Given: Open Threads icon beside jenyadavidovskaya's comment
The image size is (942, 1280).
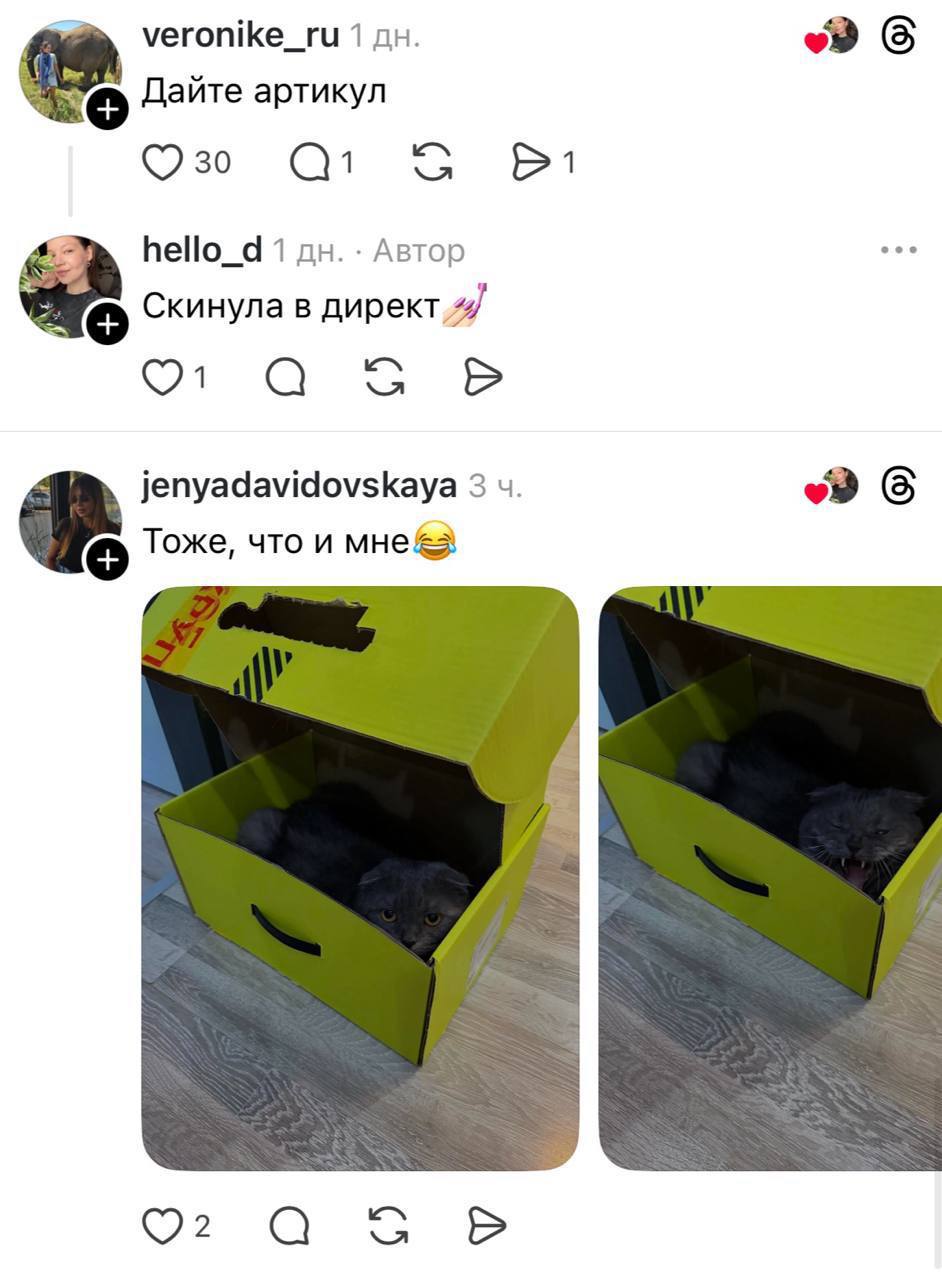Looking at the screenshot, I should (898, 487).
